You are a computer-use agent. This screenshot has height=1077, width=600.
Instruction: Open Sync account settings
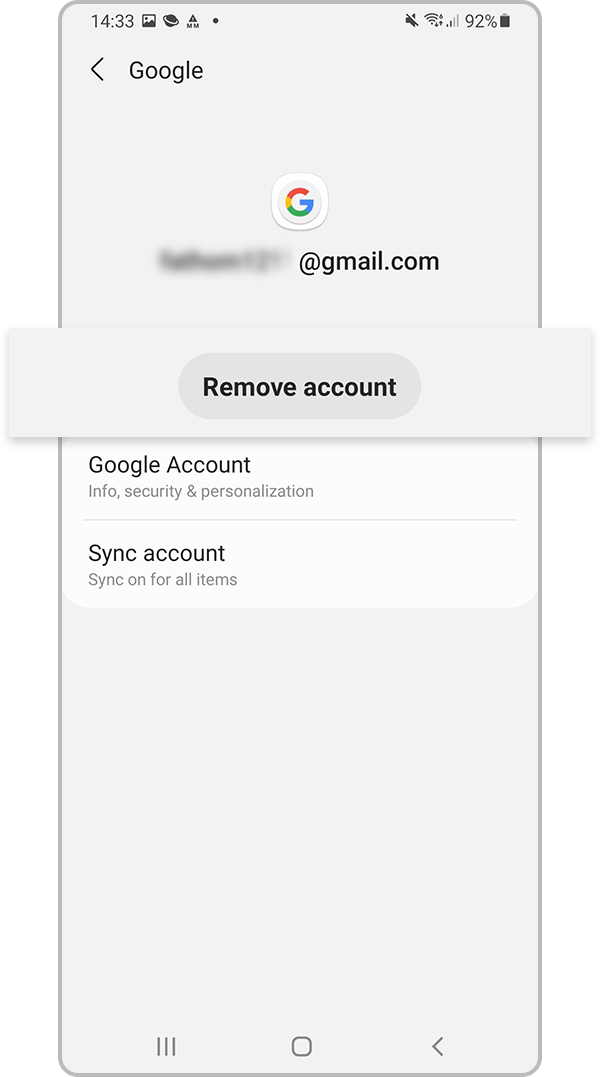tap(300, 564)
